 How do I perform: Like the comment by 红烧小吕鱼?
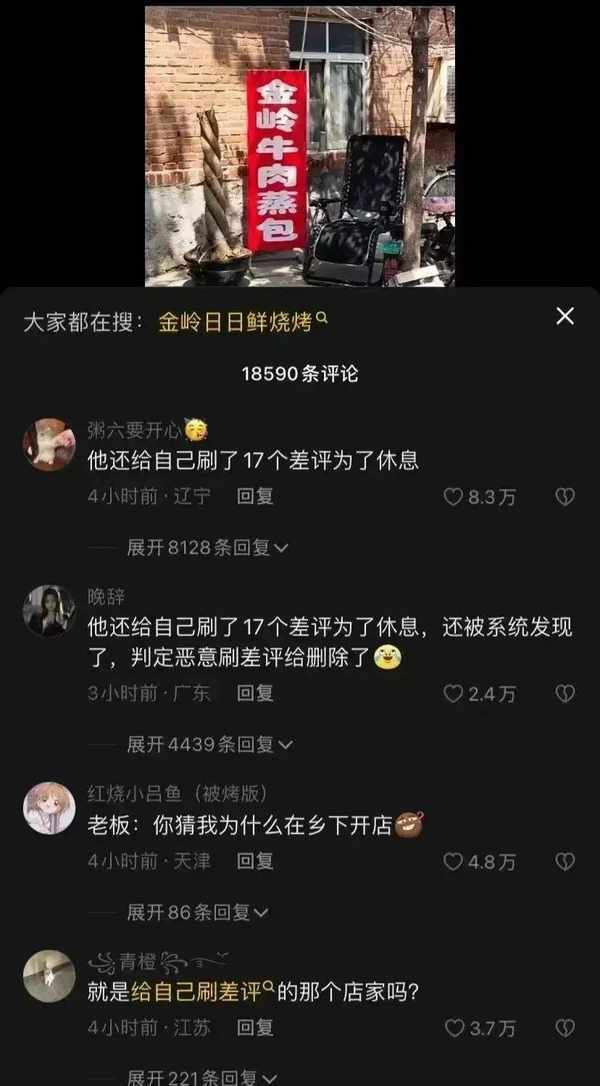[455, 861]
